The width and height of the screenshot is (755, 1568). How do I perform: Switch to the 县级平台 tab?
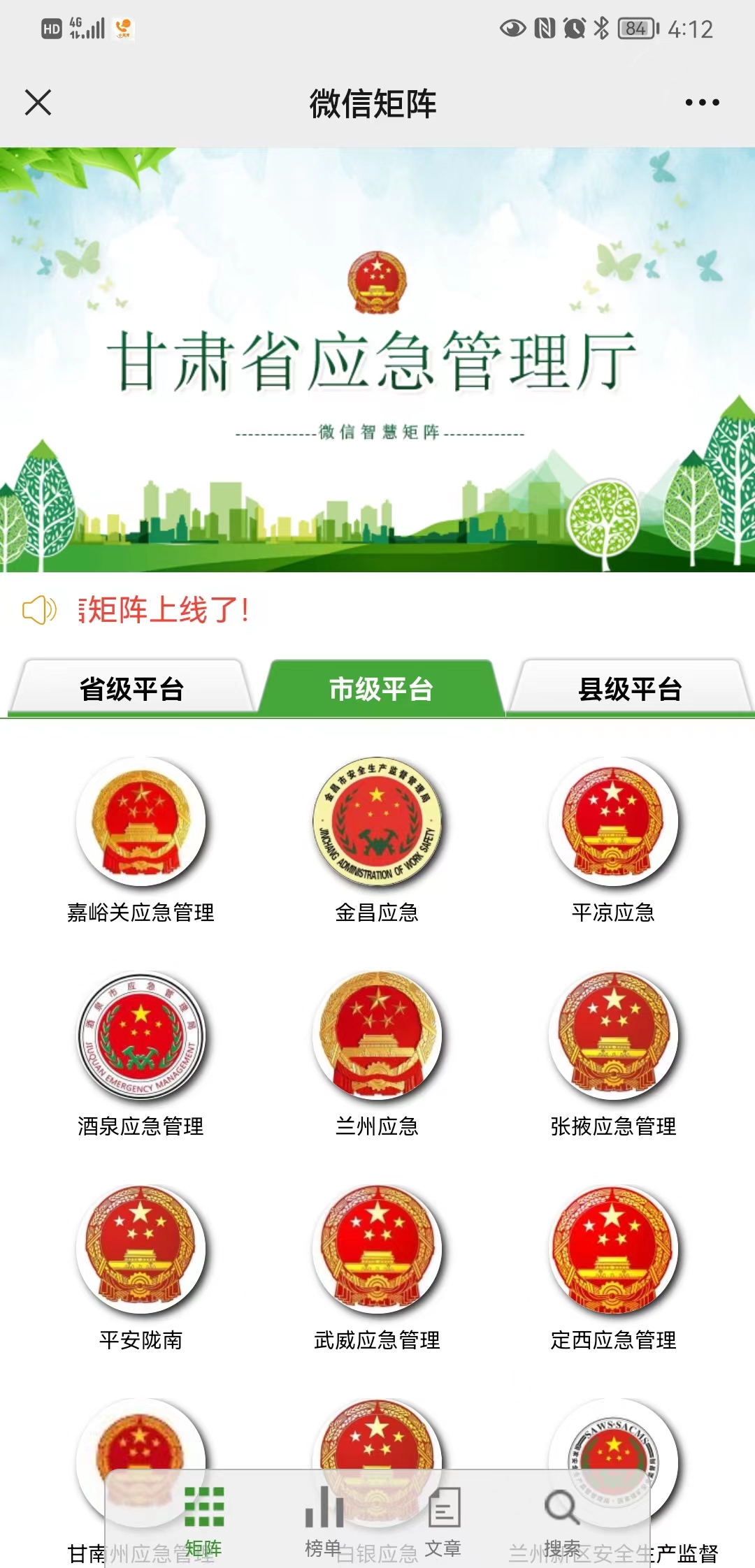630,688
